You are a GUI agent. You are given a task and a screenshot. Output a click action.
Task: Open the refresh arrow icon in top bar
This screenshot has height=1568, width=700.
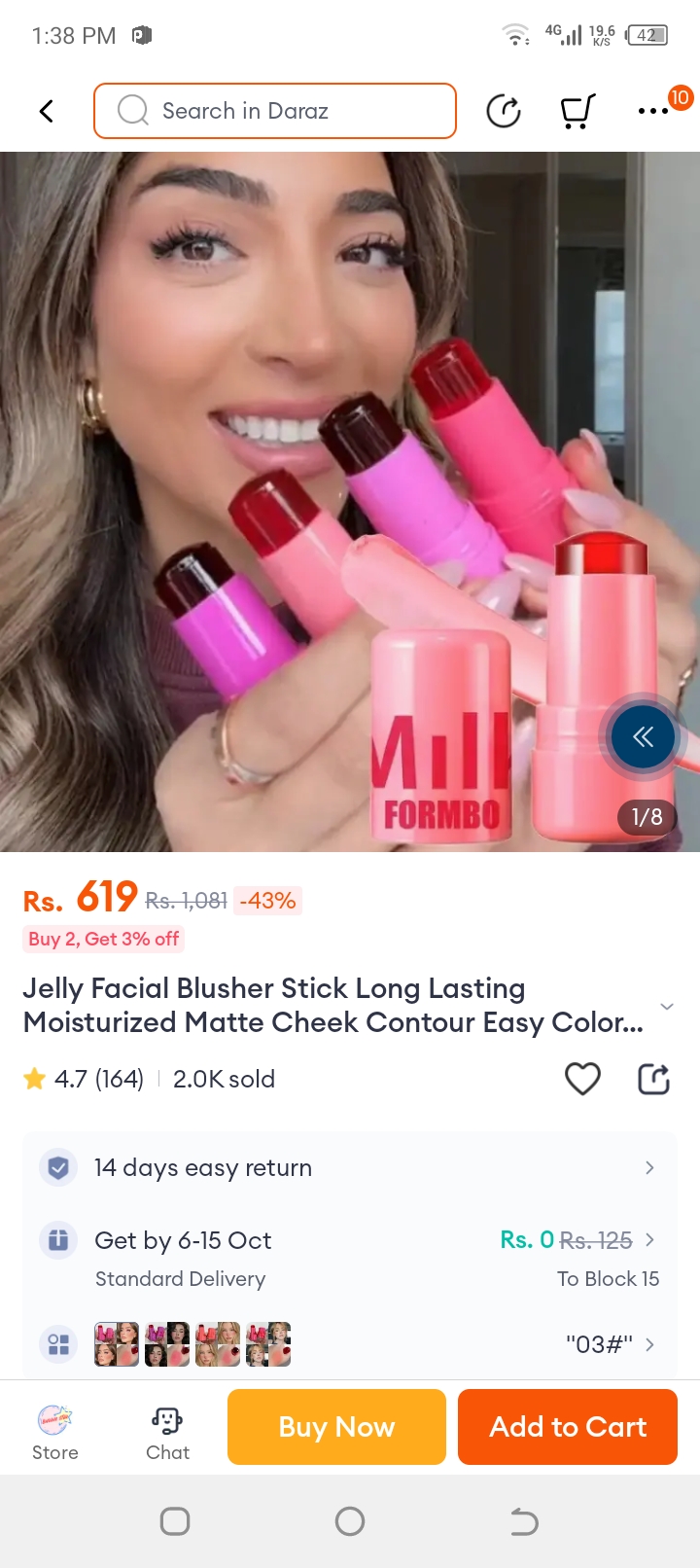(503, 111)
